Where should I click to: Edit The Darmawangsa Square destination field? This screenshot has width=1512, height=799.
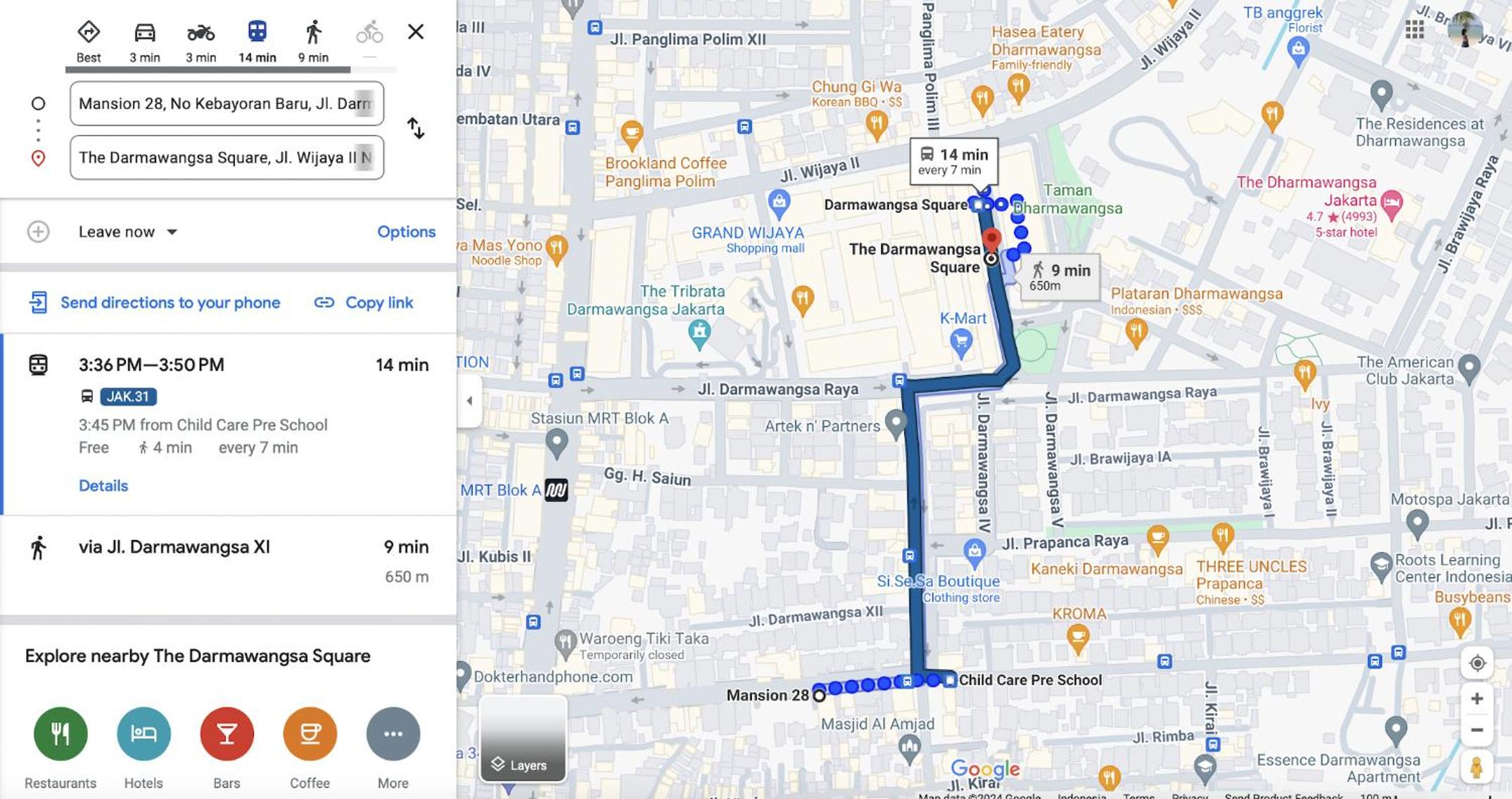click(x=227, y=158)
